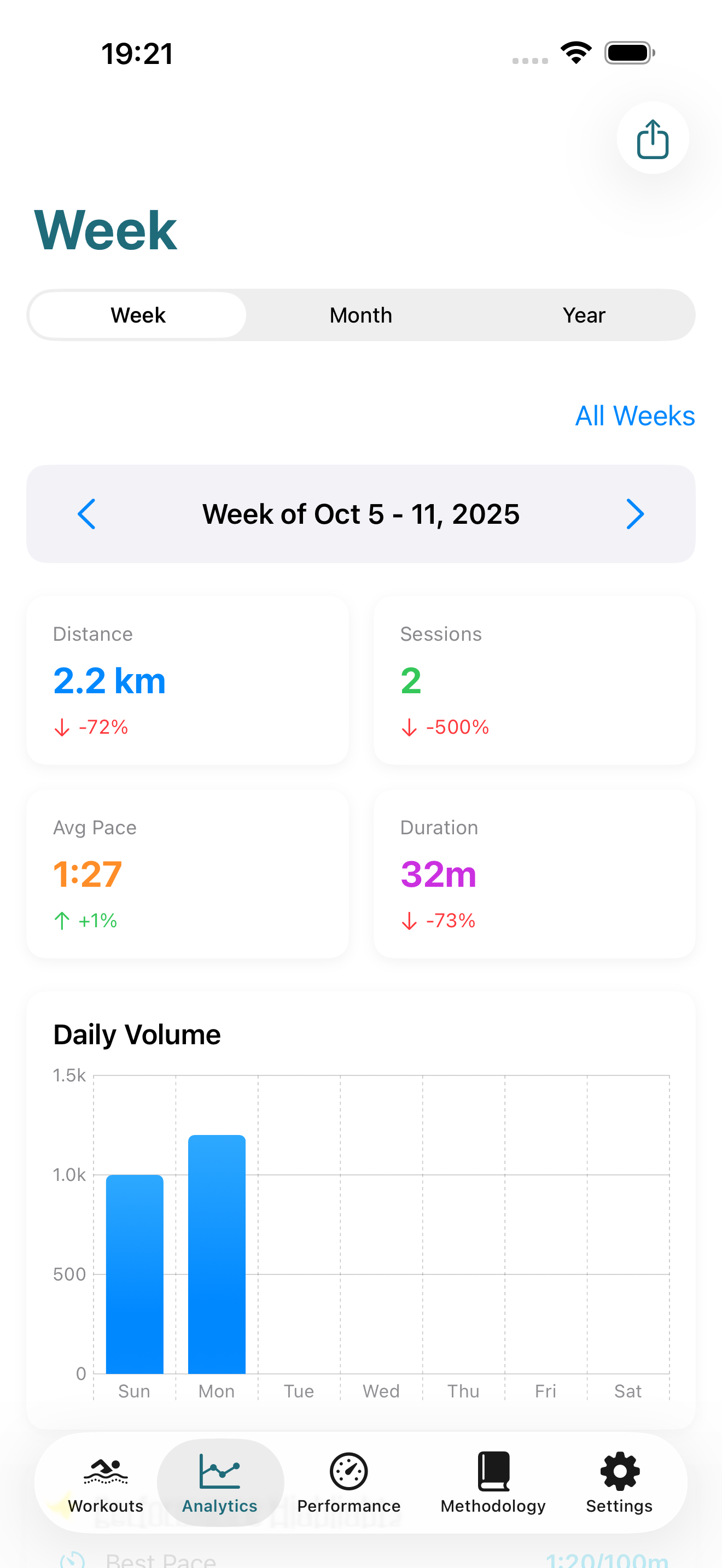
Task: Select the Week segment
Action: point(138,315)
